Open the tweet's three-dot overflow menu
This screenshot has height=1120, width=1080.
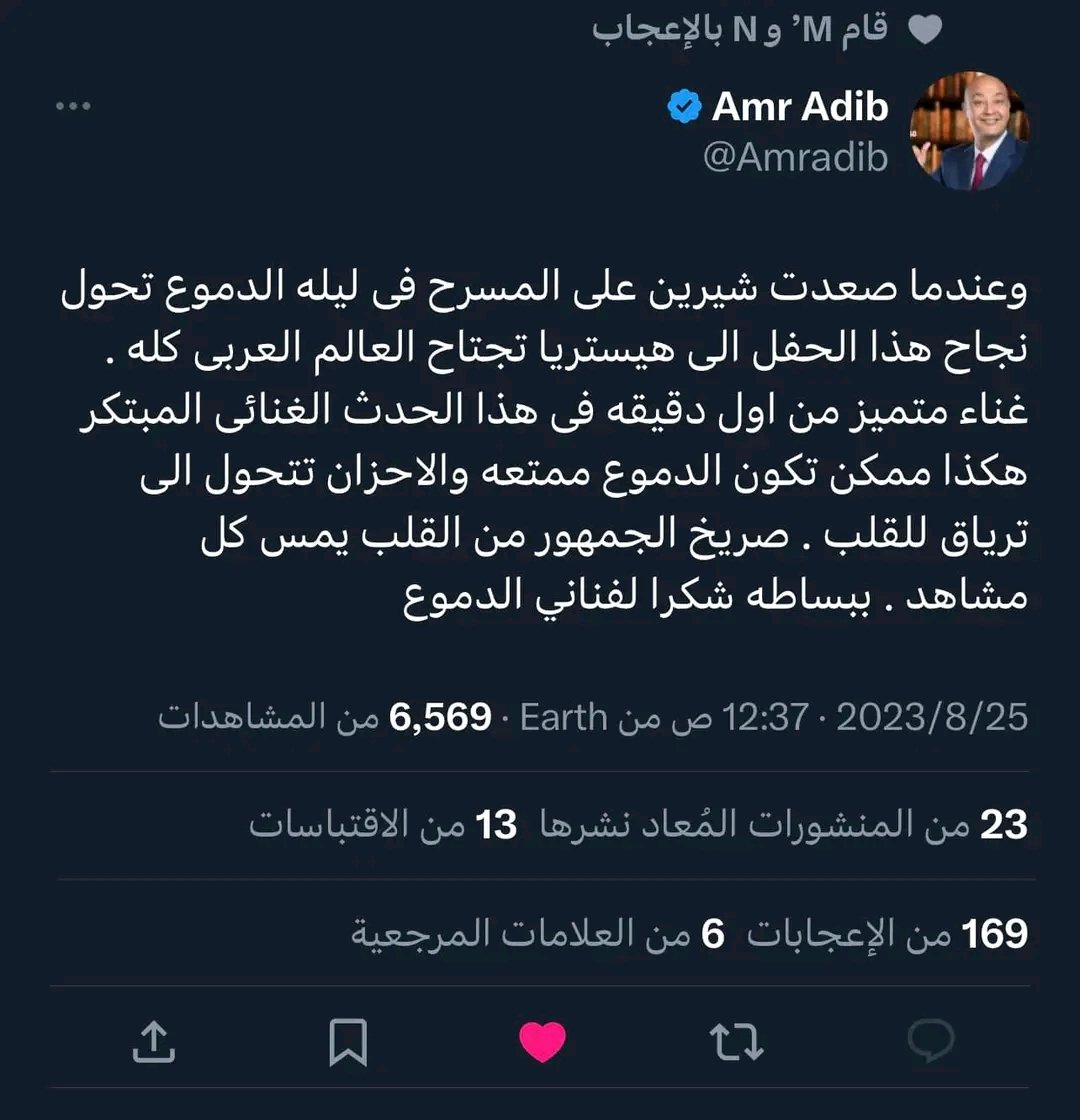point(73,107)
